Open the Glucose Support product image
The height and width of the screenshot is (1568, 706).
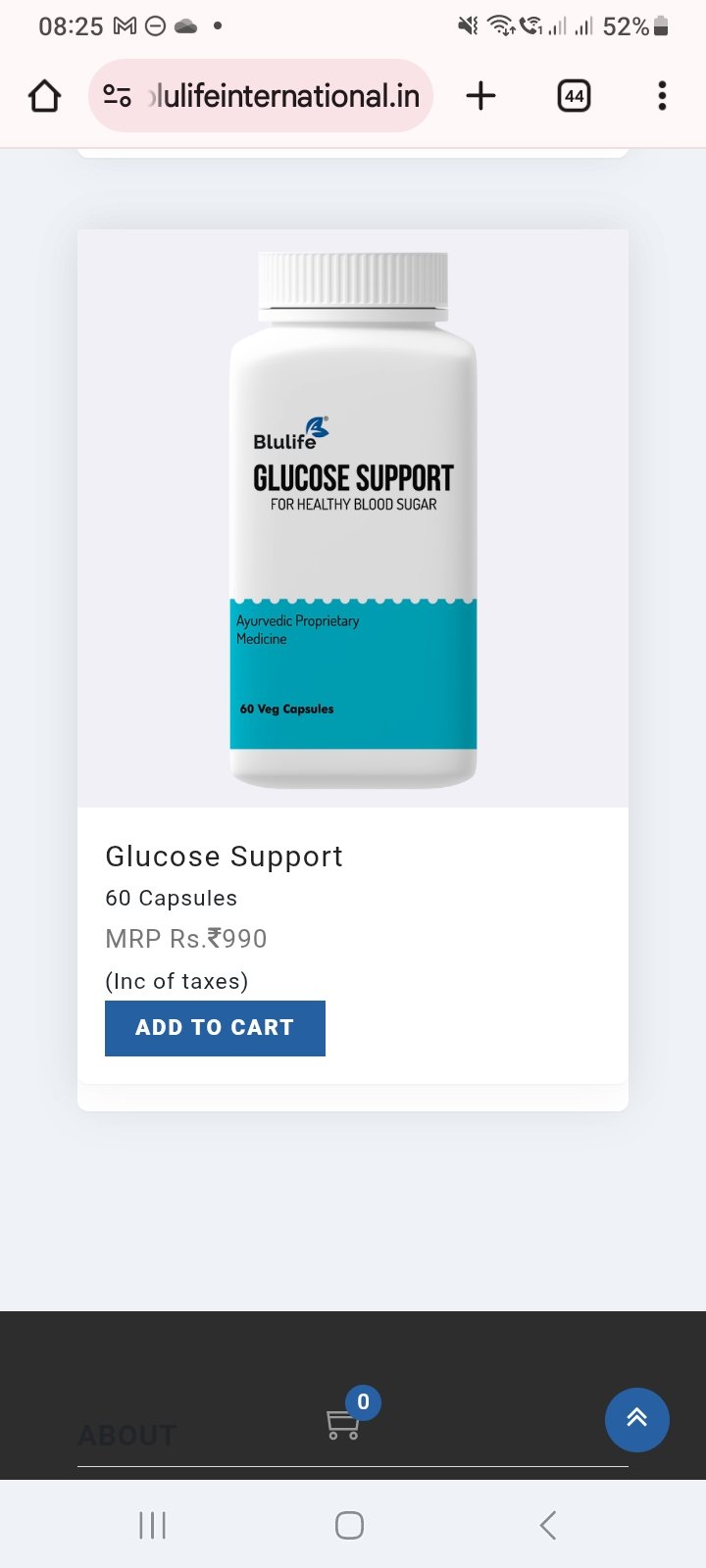[x=353, y=519]
